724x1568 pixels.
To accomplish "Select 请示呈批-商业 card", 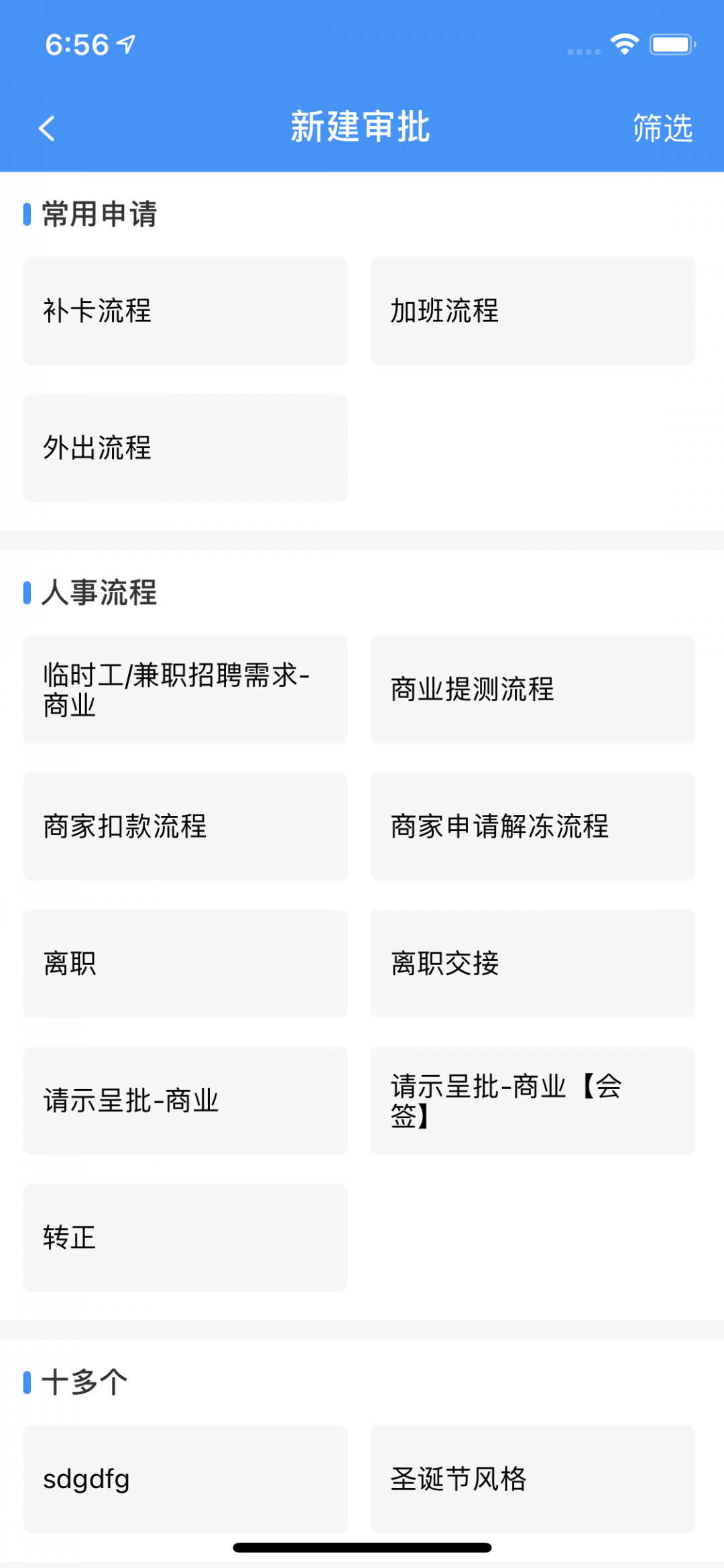I will pyautogui.click(x=184, y=1101).
